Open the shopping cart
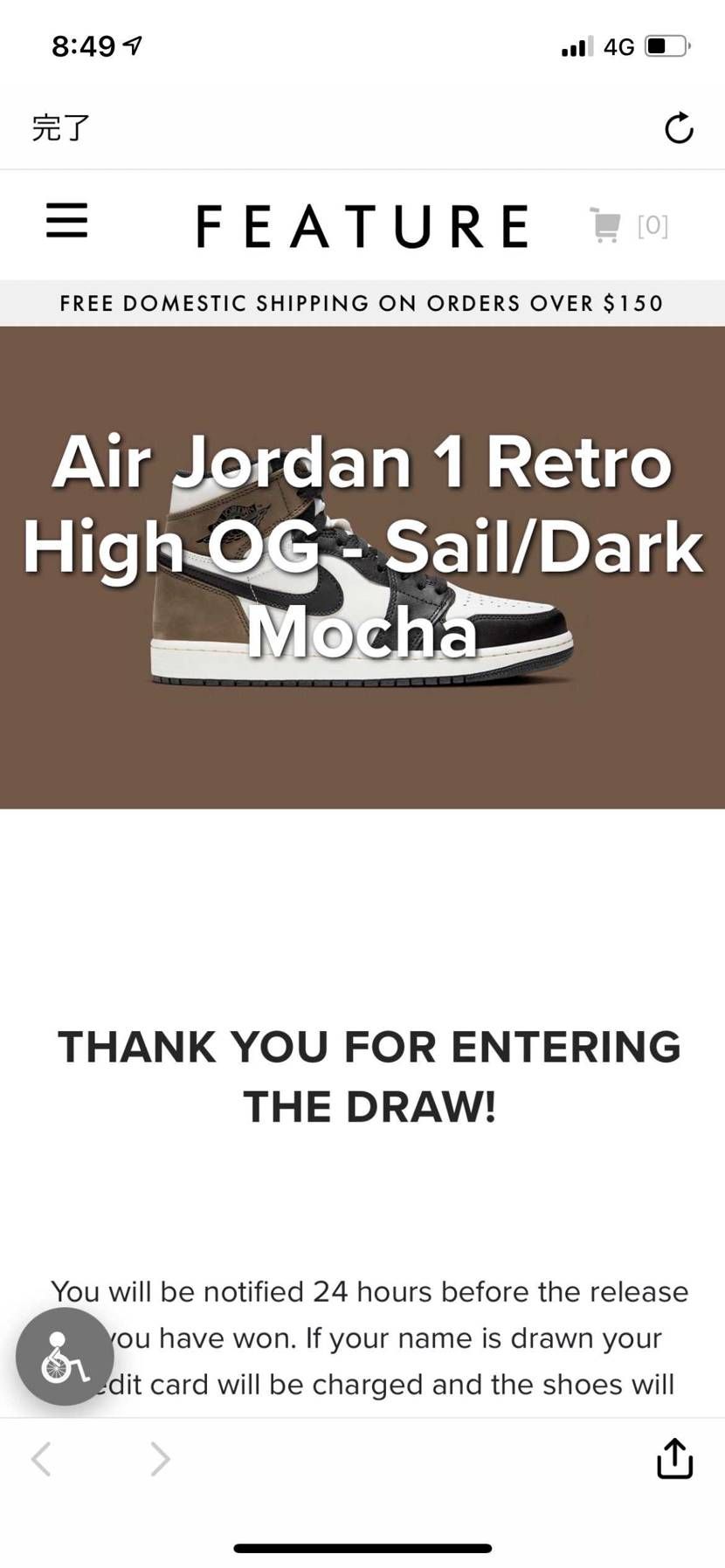The image size is (725, 1568). tap(627, 225)
